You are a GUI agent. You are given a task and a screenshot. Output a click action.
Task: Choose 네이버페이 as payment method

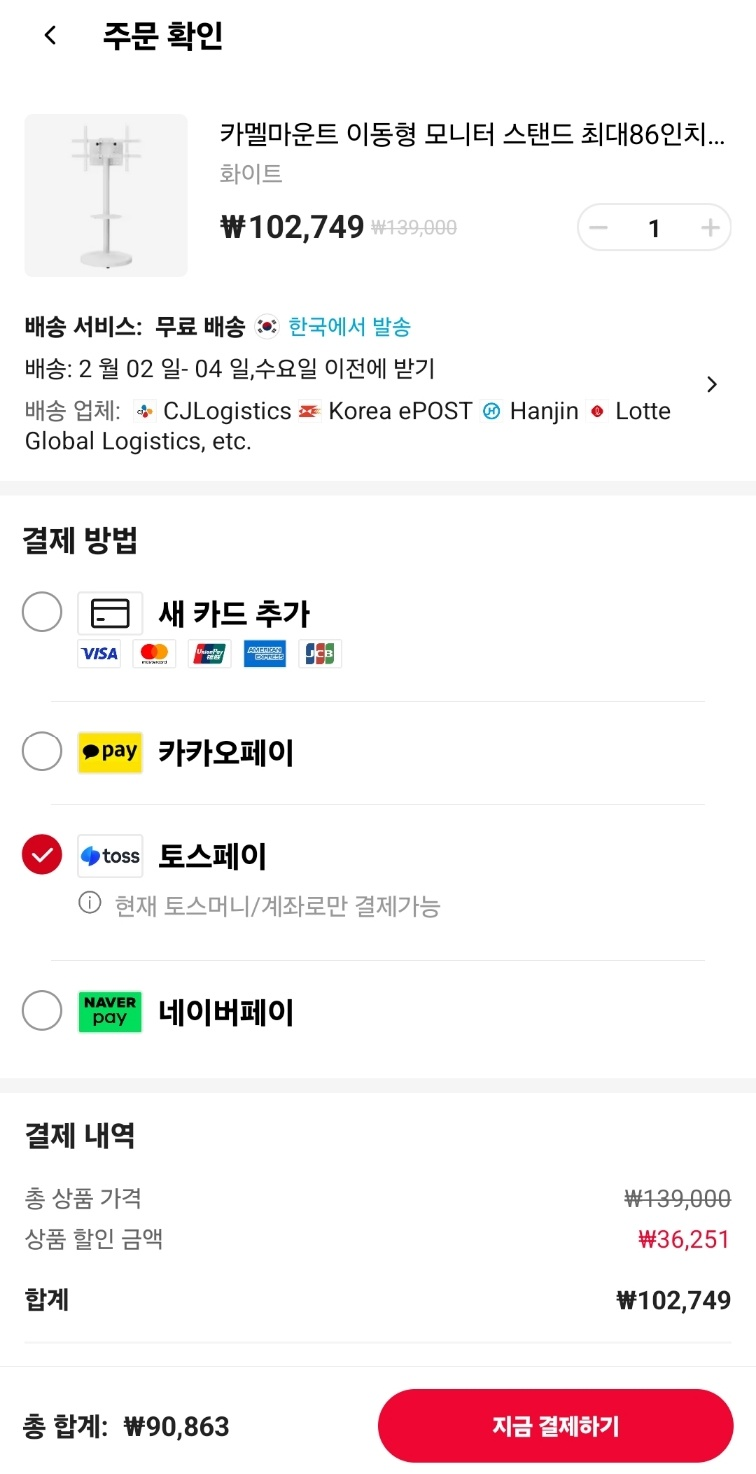coord(42,1011)
